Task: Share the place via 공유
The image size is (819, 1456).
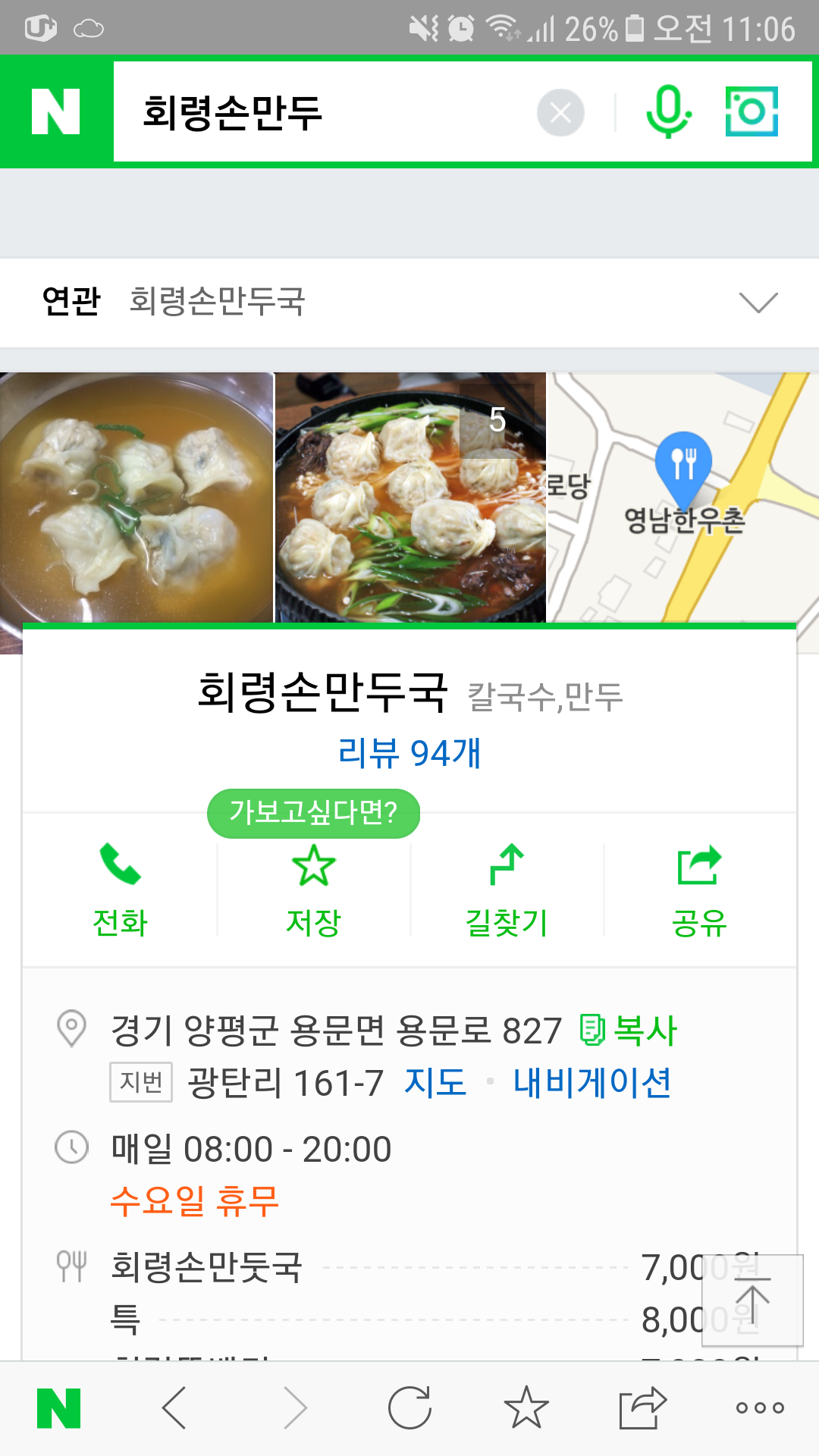Action: click(699, 889)
